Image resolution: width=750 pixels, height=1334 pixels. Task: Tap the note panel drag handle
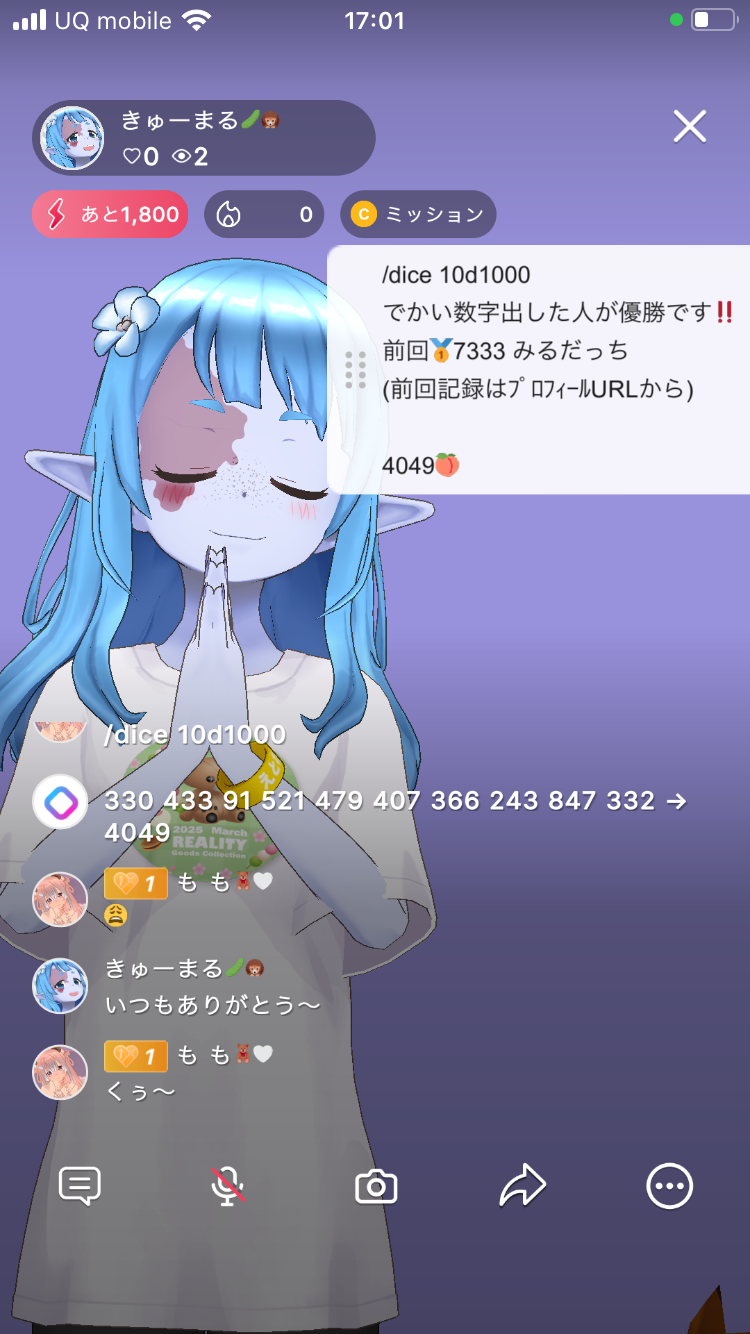[x=355, y=370]
